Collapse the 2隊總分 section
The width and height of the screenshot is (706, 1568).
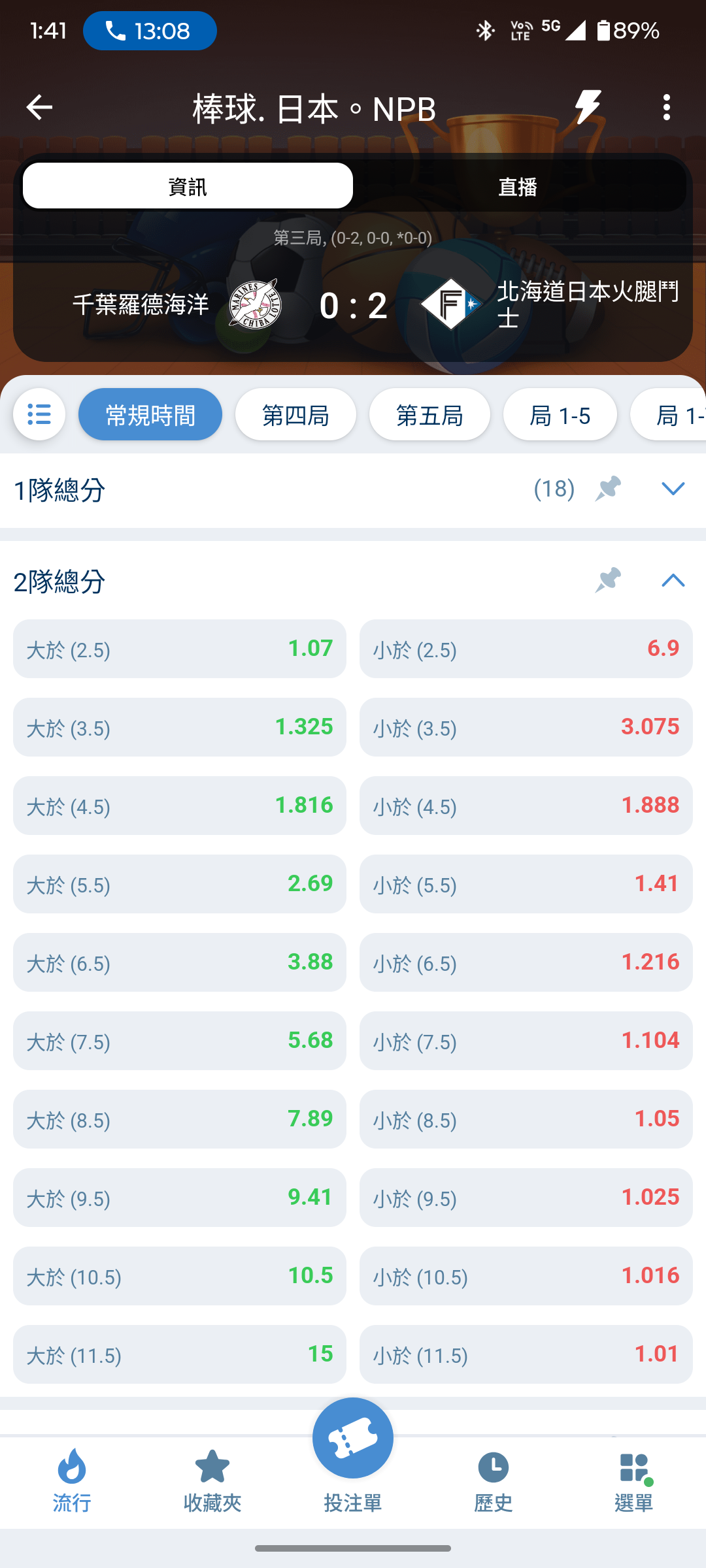click(x=673, y=580)
